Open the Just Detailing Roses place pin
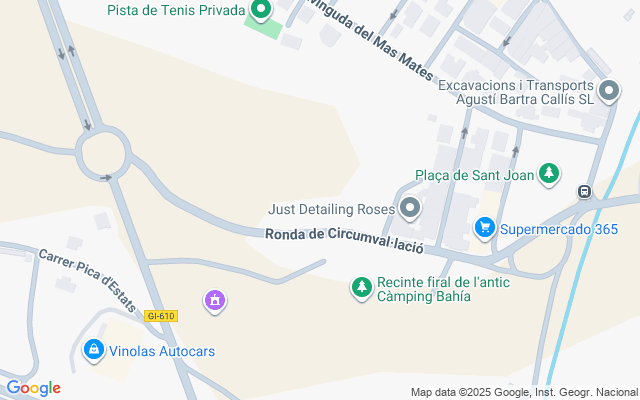 (x=409, y=209)
